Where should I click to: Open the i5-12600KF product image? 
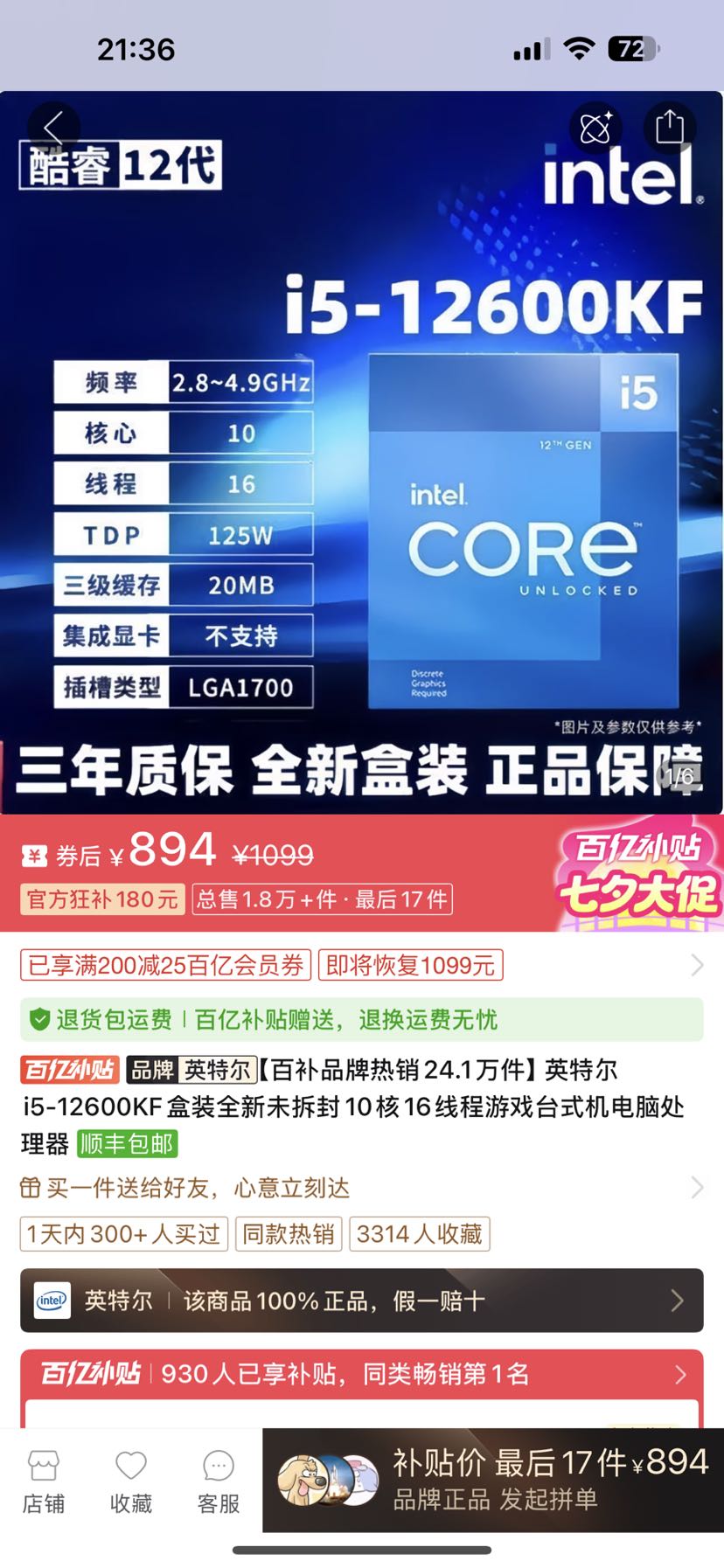click(x=362, y=453)
